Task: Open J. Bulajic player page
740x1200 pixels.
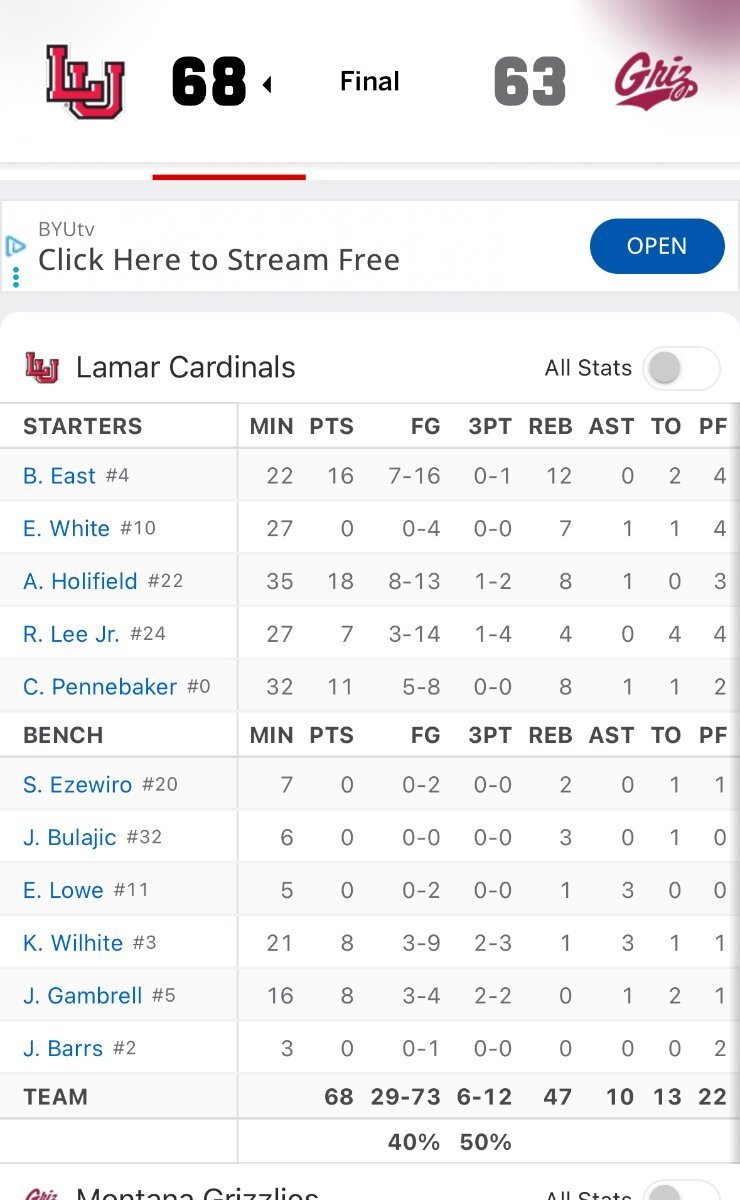Action: (x=69, y=838)
